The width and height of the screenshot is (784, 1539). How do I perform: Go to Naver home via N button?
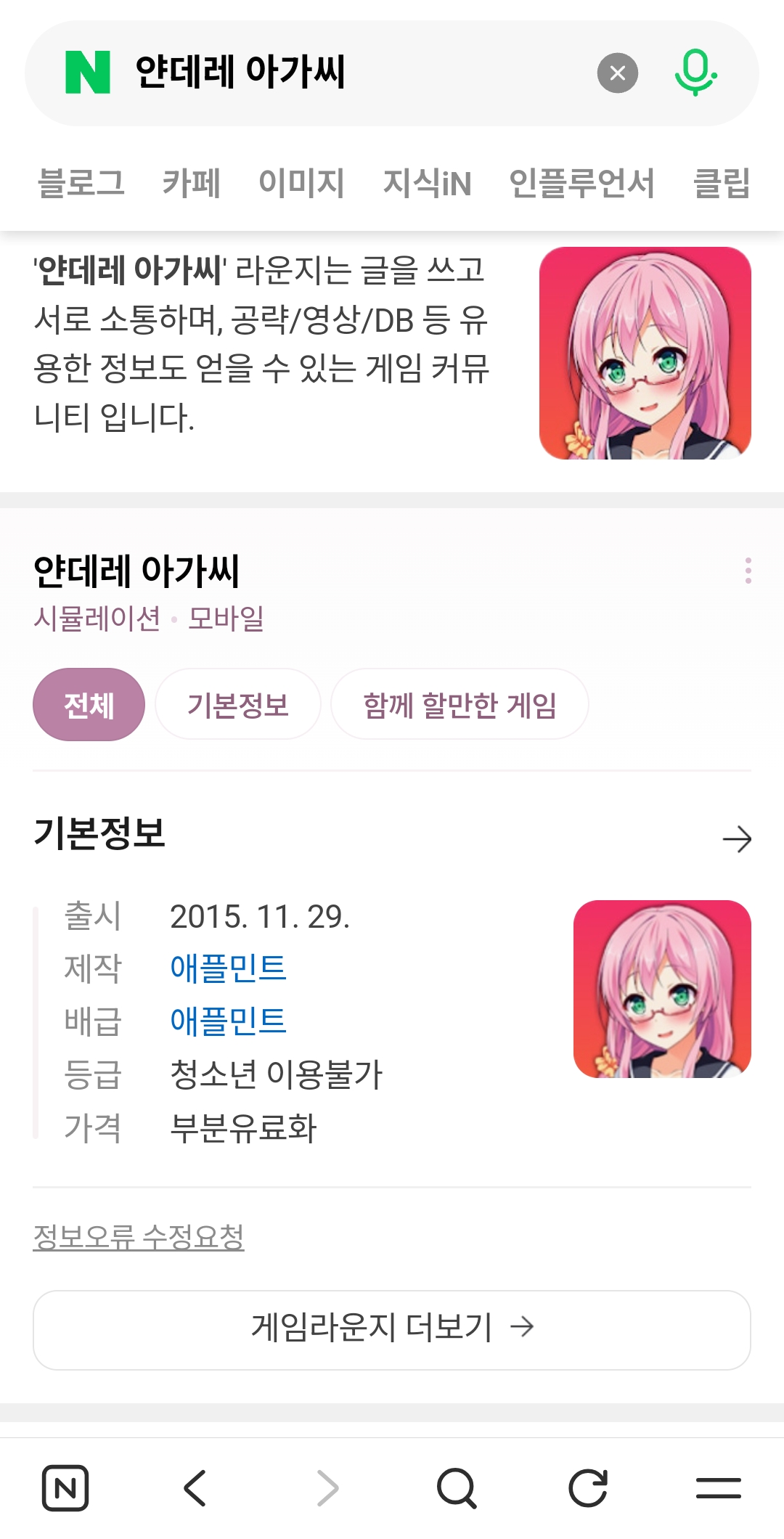(65, 1488)
